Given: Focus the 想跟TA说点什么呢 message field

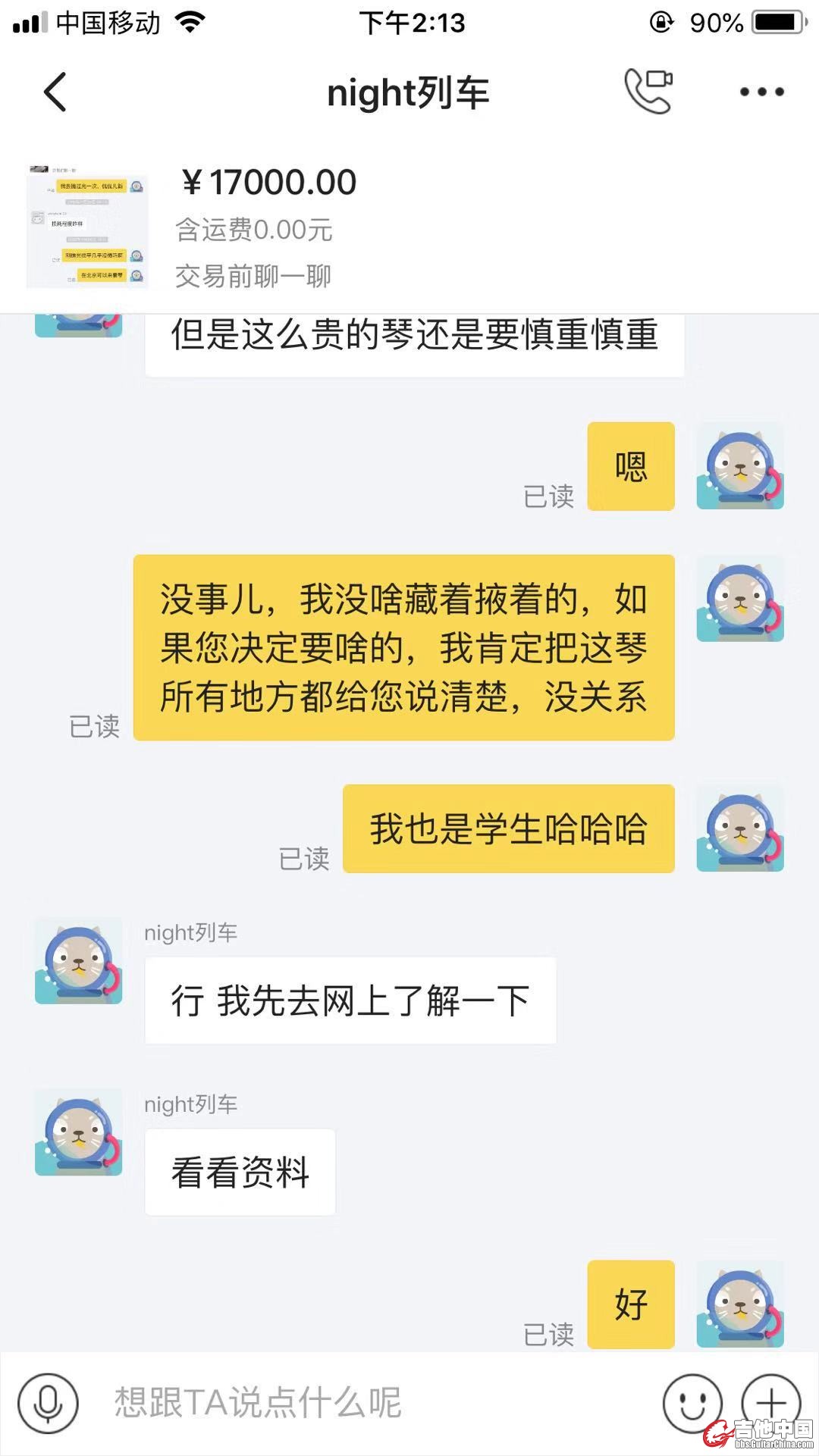Looking at the screenshot, I should 364,1402.
